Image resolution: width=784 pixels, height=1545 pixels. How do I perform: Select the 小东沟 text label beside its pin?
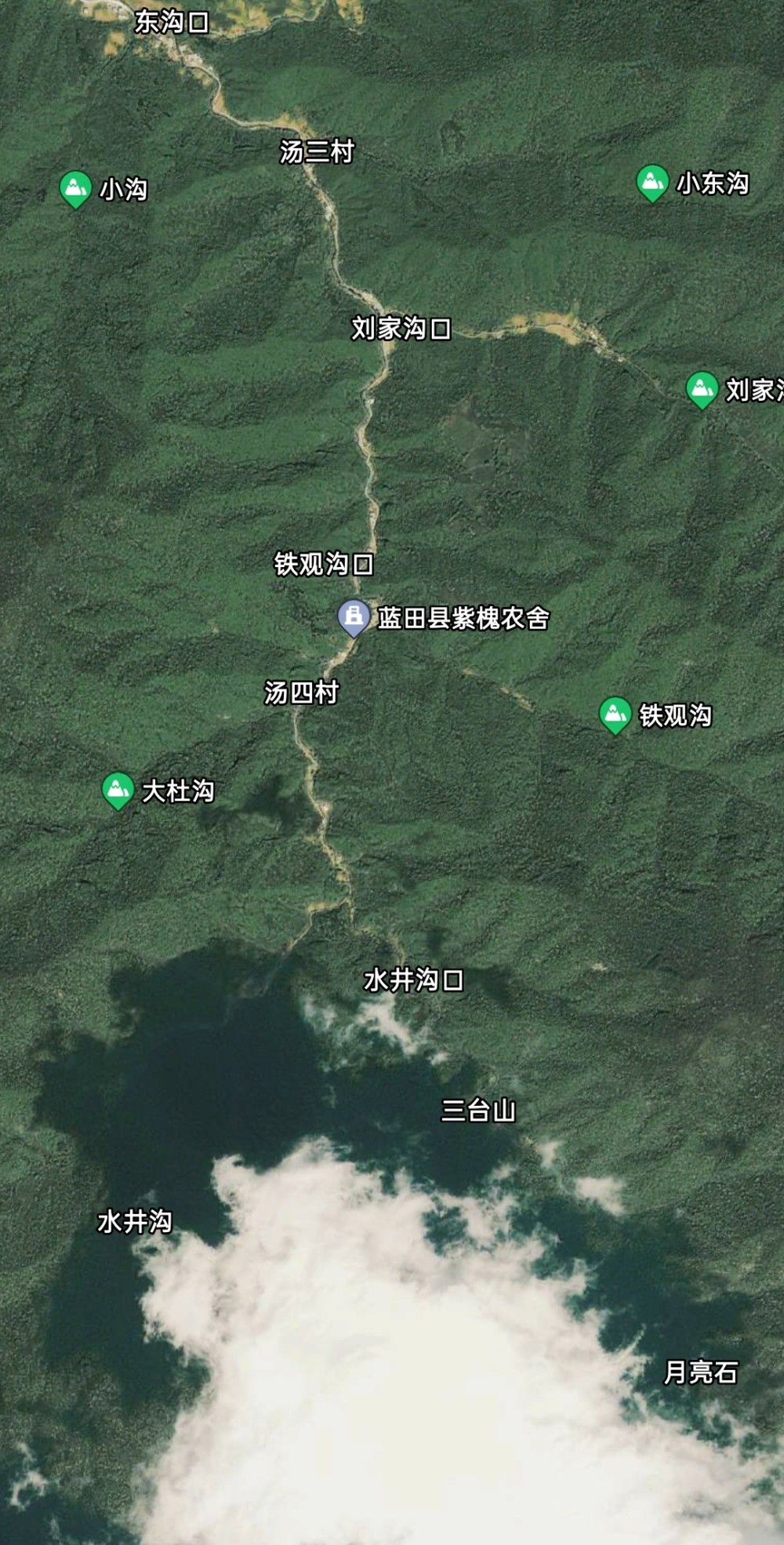tap(714, 186)
